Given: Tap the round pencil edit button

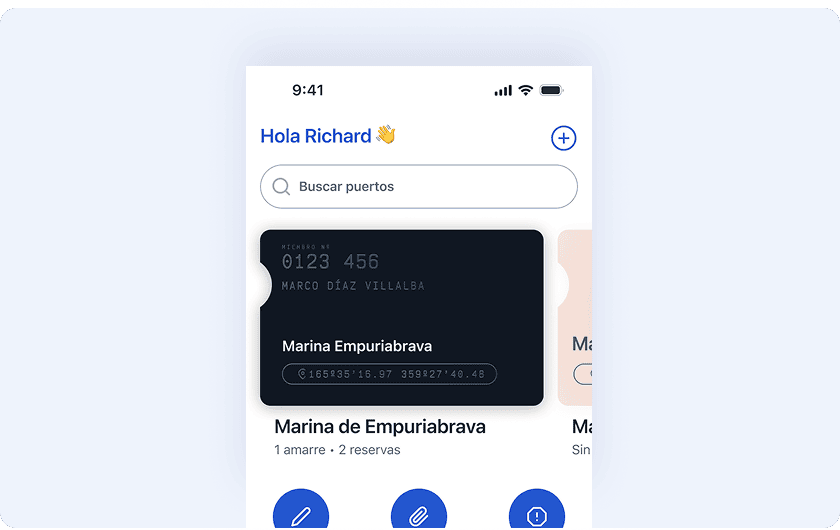Looking at the screenshot, I should tap(301, 513).
